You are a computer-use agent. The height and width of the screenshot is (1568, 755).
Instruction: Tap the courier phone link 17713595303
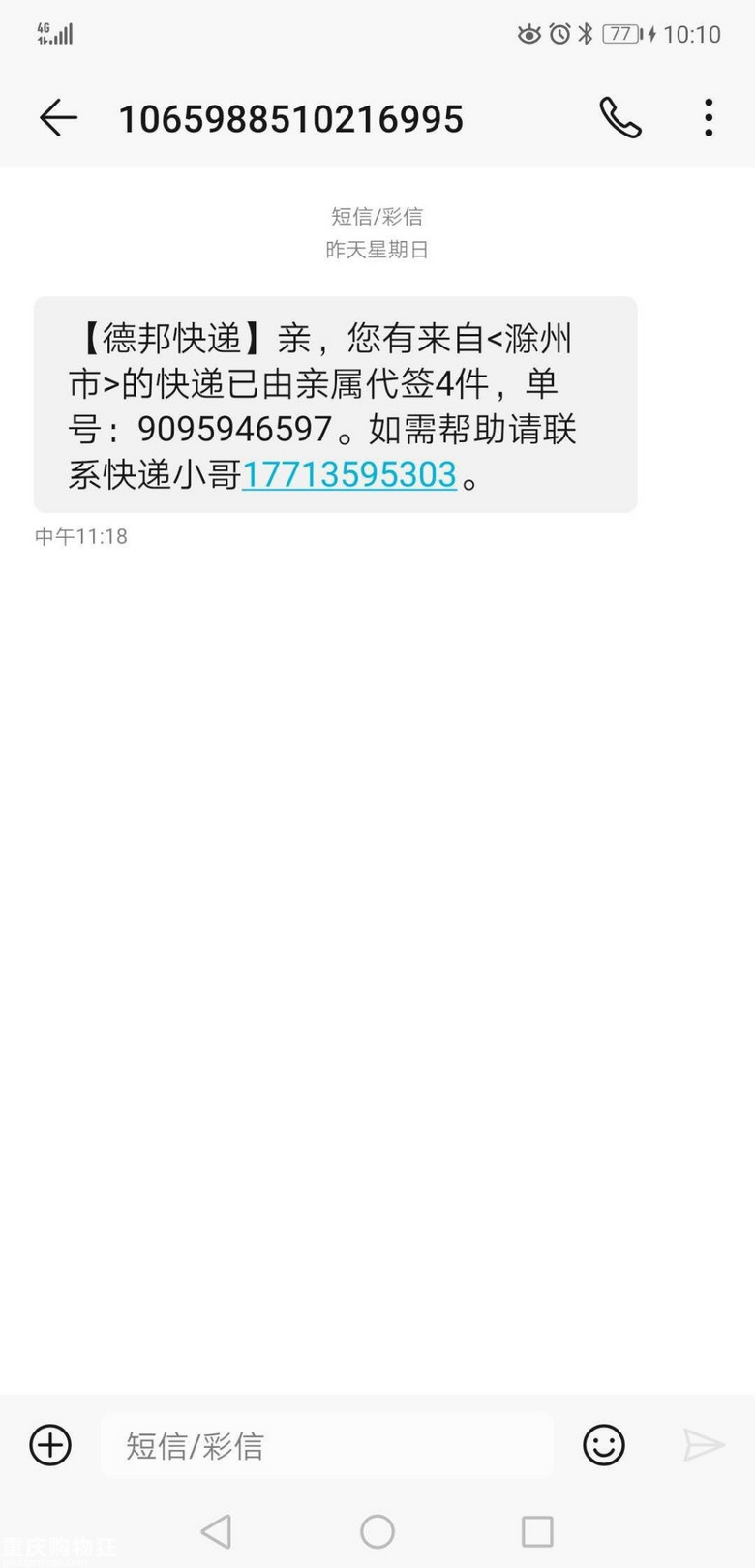tap(348, 474)
